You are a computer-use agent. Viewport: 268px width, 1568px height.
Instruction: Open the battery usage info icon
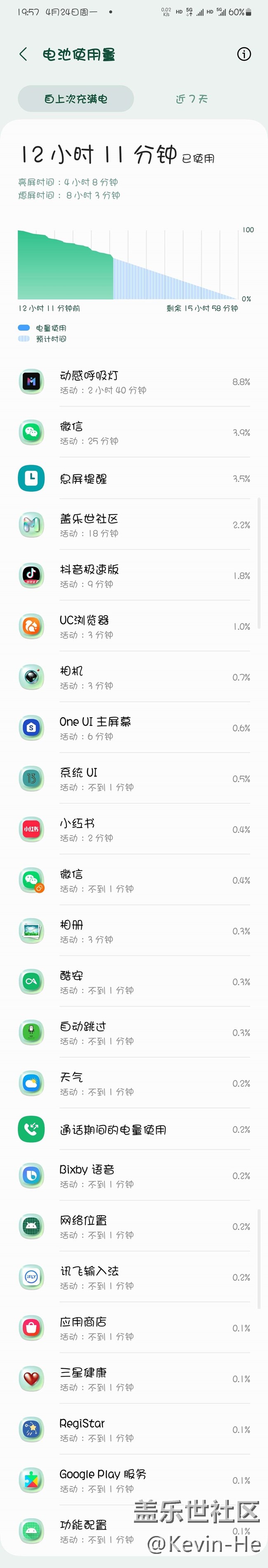244,54
